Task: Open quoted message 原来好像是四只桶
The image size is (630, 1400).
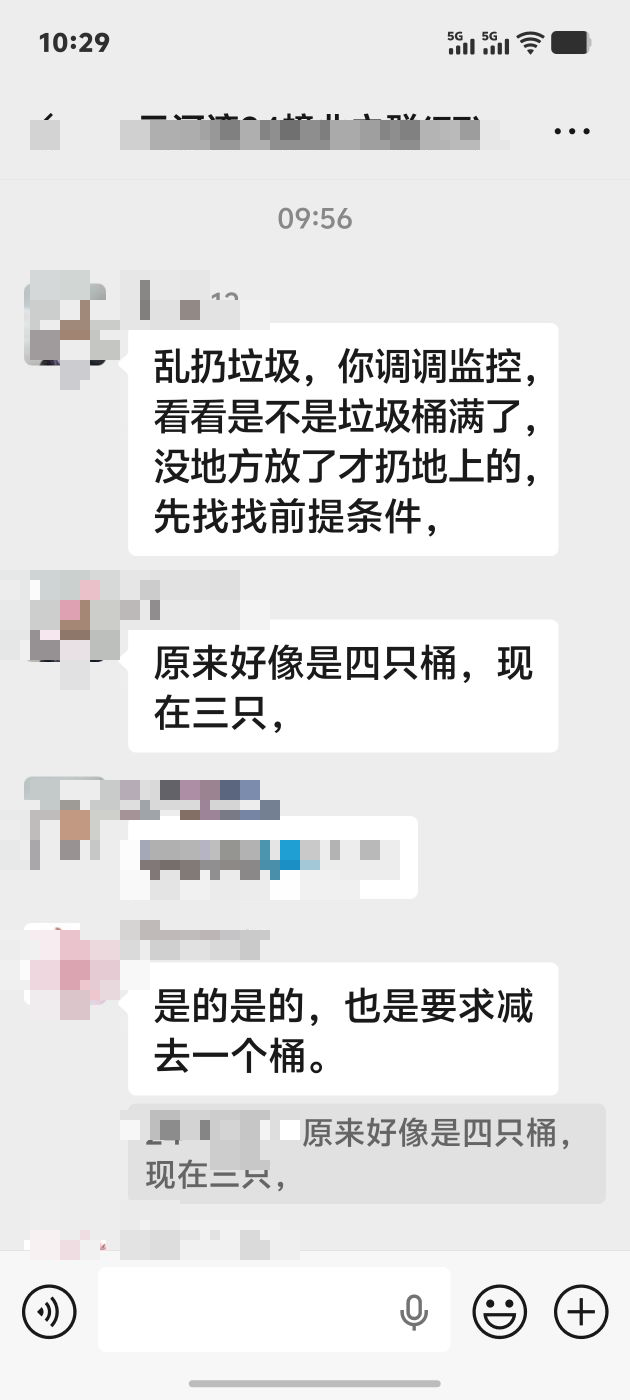Action: 366,1153
